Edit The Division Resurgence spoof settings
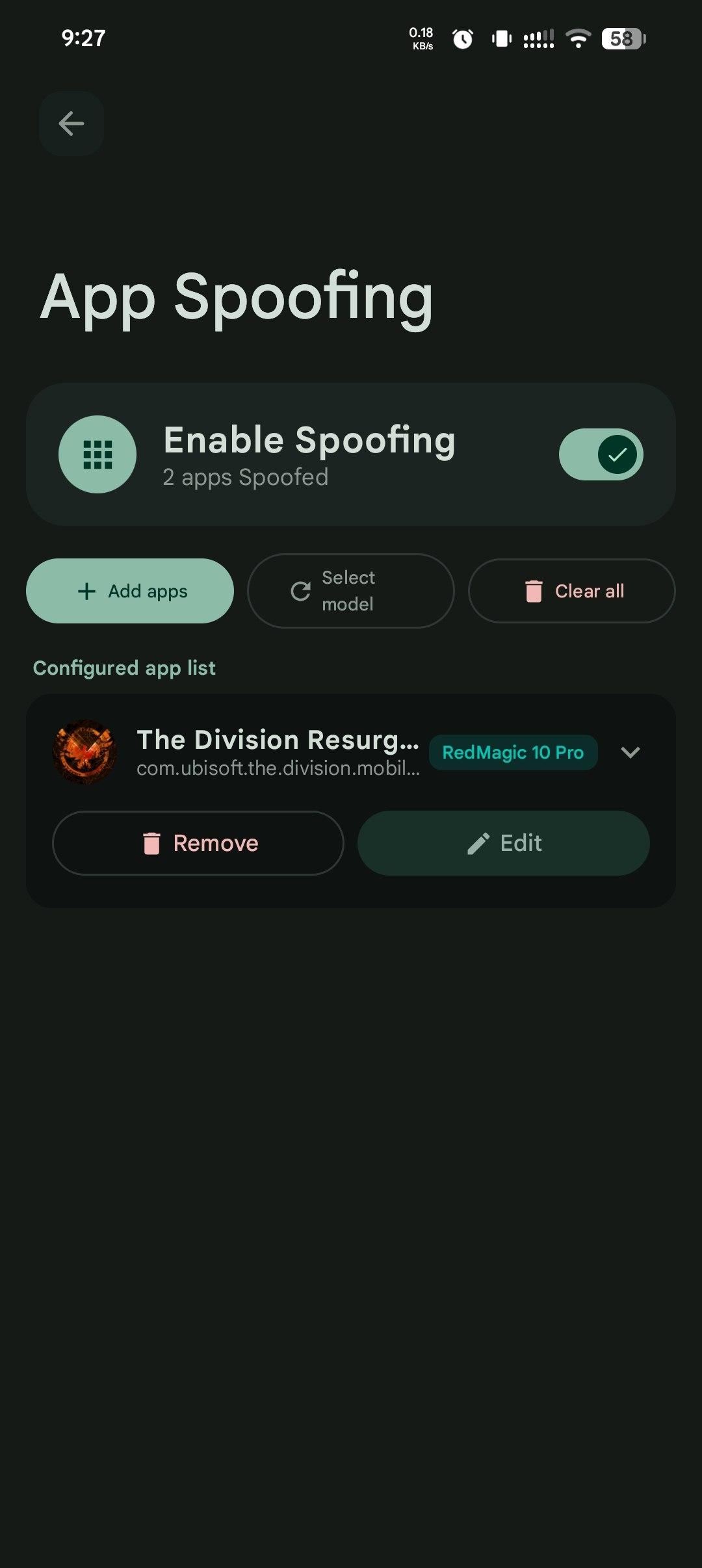The height and width of the screenshot is (1568, 702). pos(504,843)
